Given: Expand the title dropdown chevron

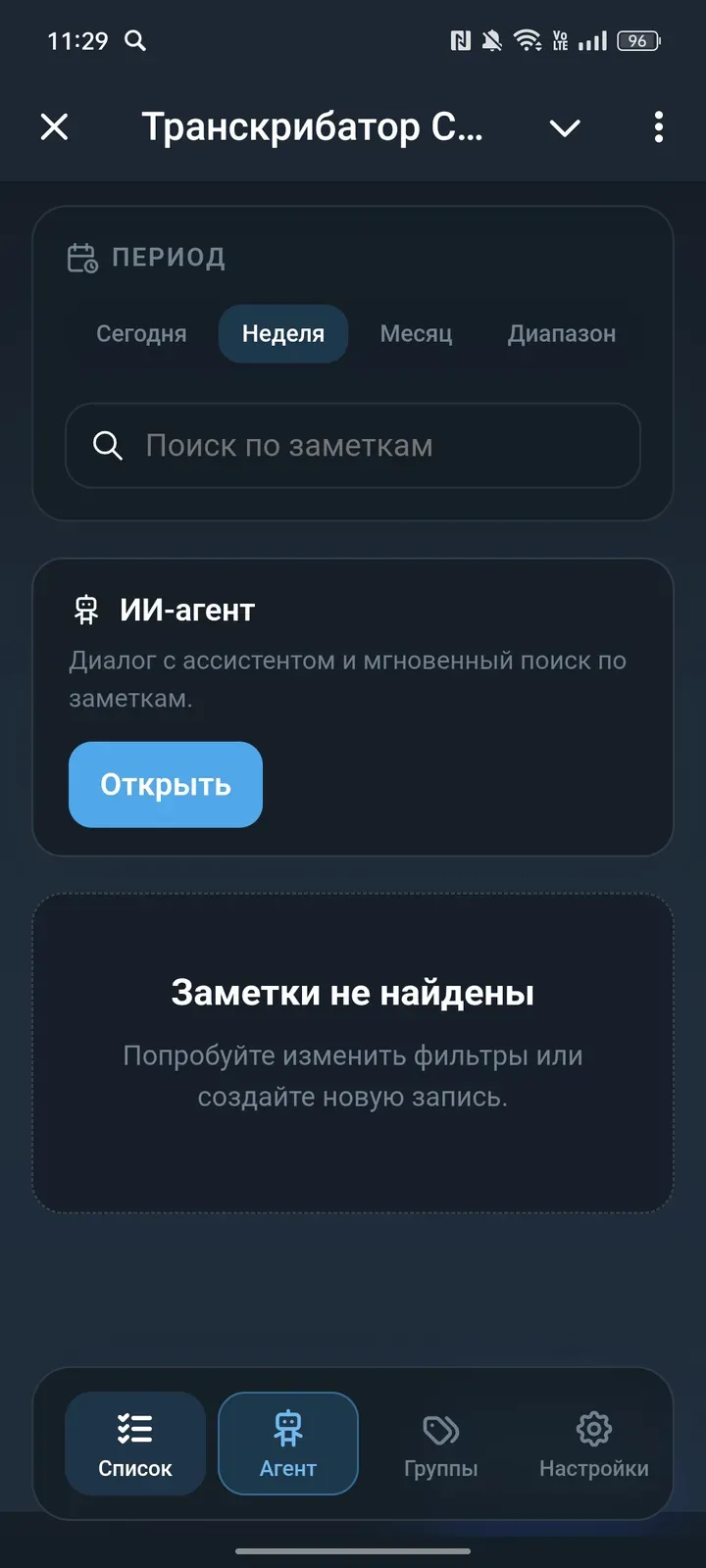Looking at the screenshot, I should [x=565, y=127].
